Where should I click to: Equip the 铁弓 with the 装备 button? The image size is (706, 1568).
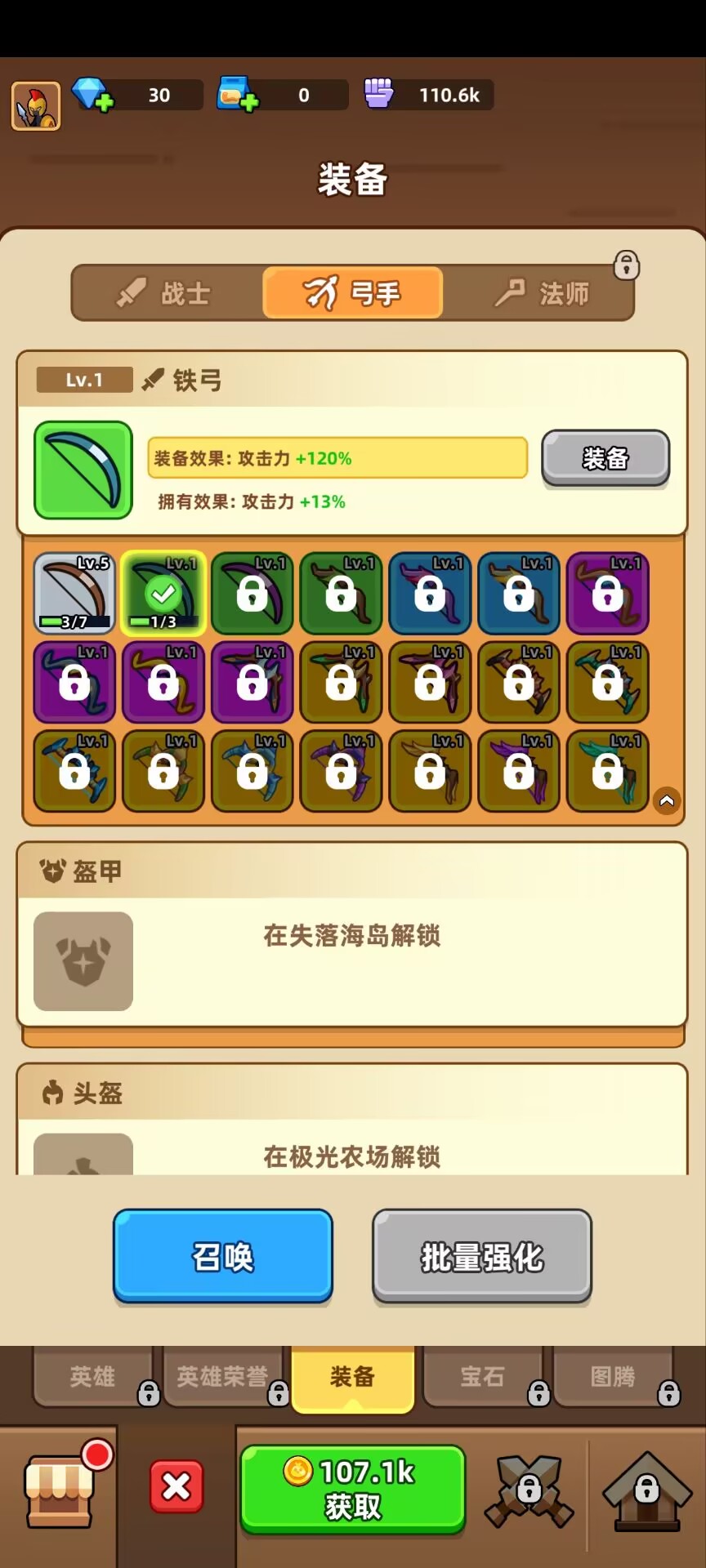click(605, 458)
